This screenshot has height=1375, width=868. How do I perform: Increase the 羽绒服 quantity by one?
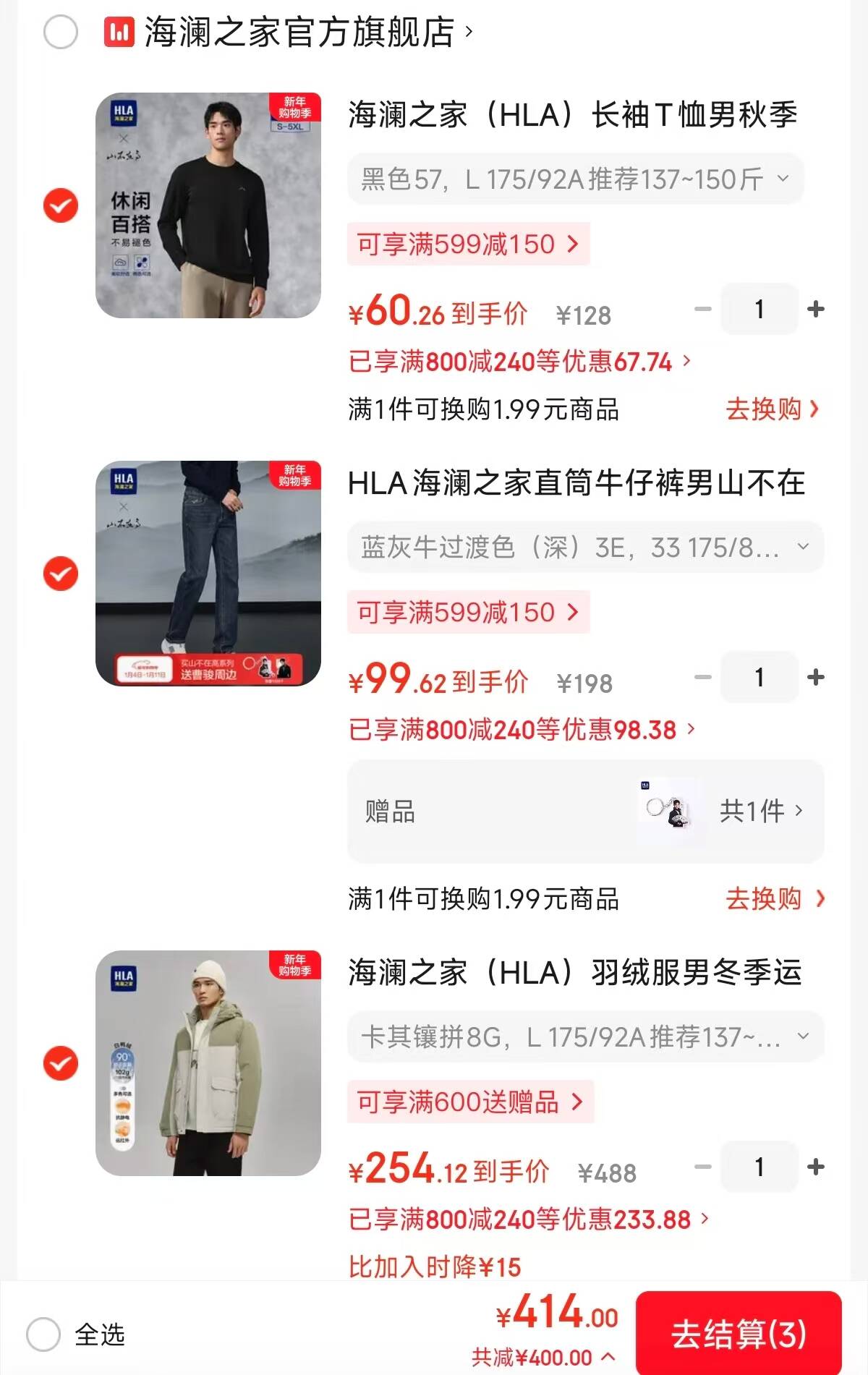coord(816,1167)
